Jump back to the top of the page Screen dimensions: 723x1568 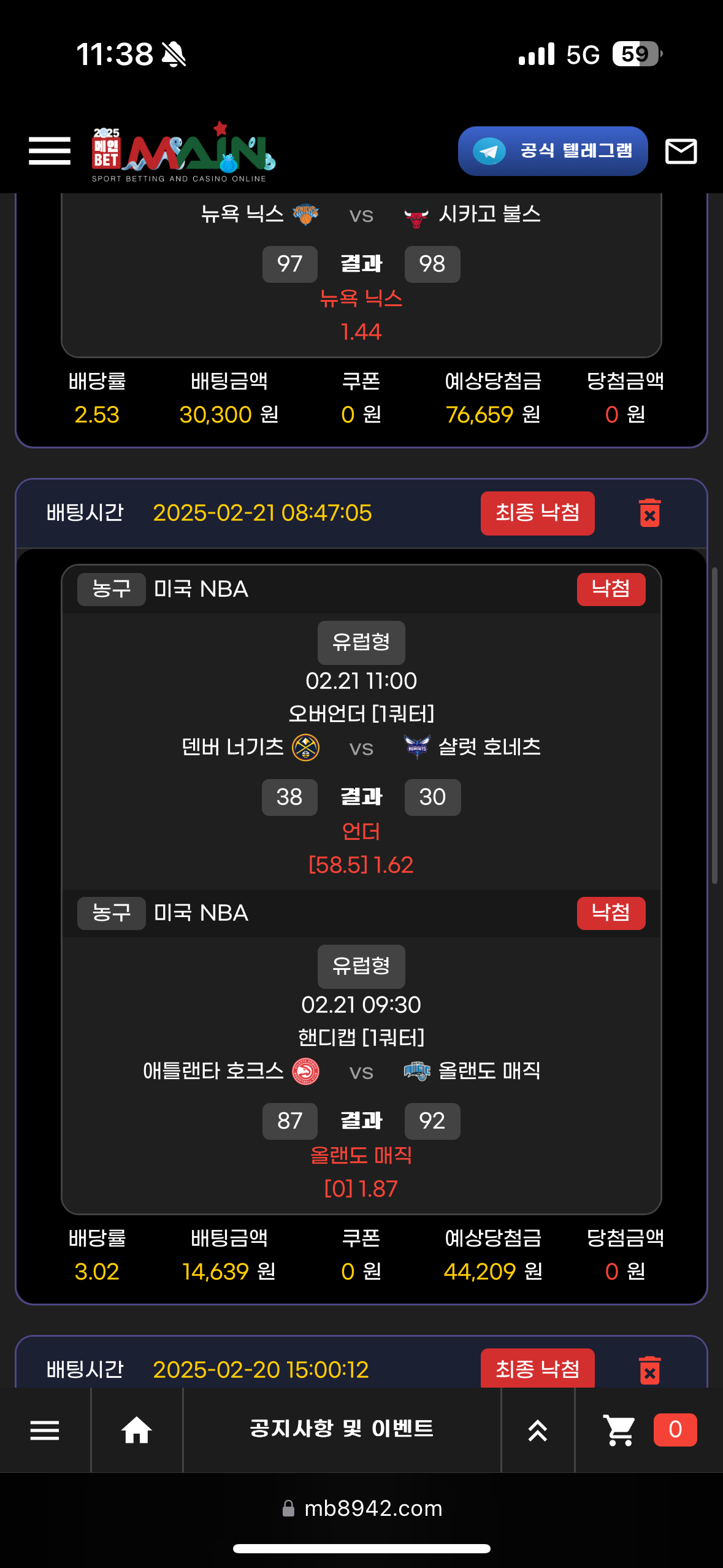[537, 1430]
